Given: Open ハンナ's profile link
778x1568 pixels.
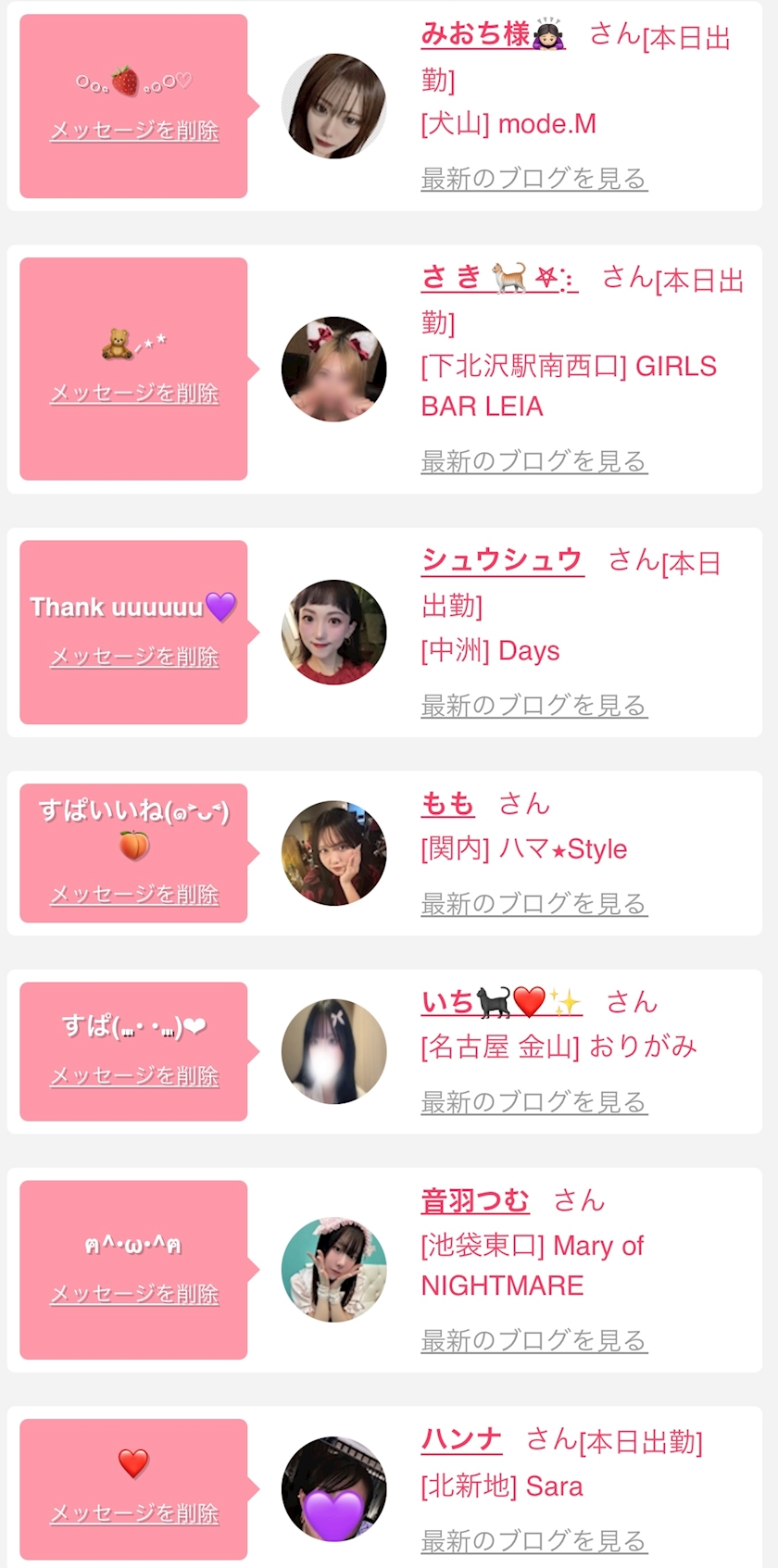Looking at the screenshot, I should pyautogui.click(x=461, y=1439).
